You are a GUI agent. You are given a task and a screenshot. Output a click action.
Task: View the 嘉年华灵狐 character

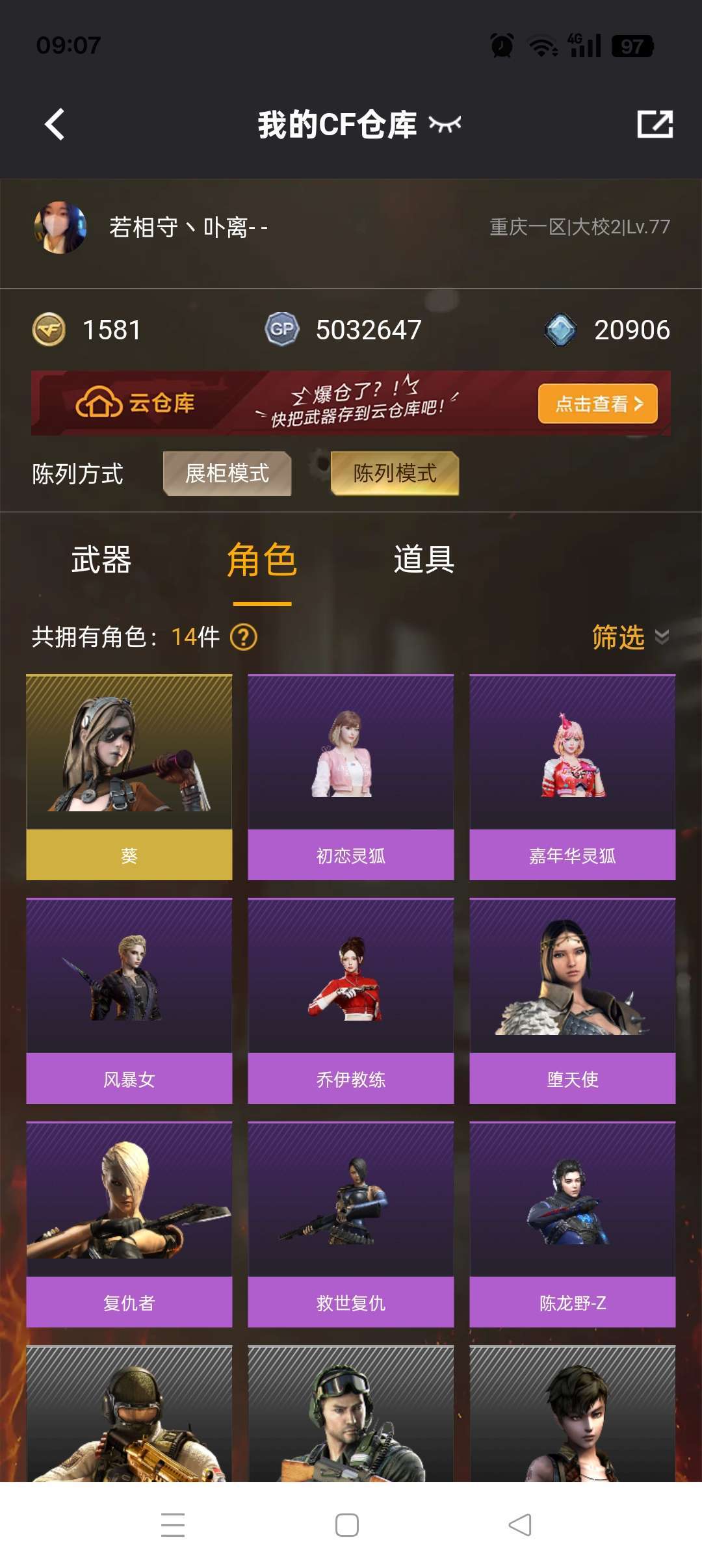point(572,777)
